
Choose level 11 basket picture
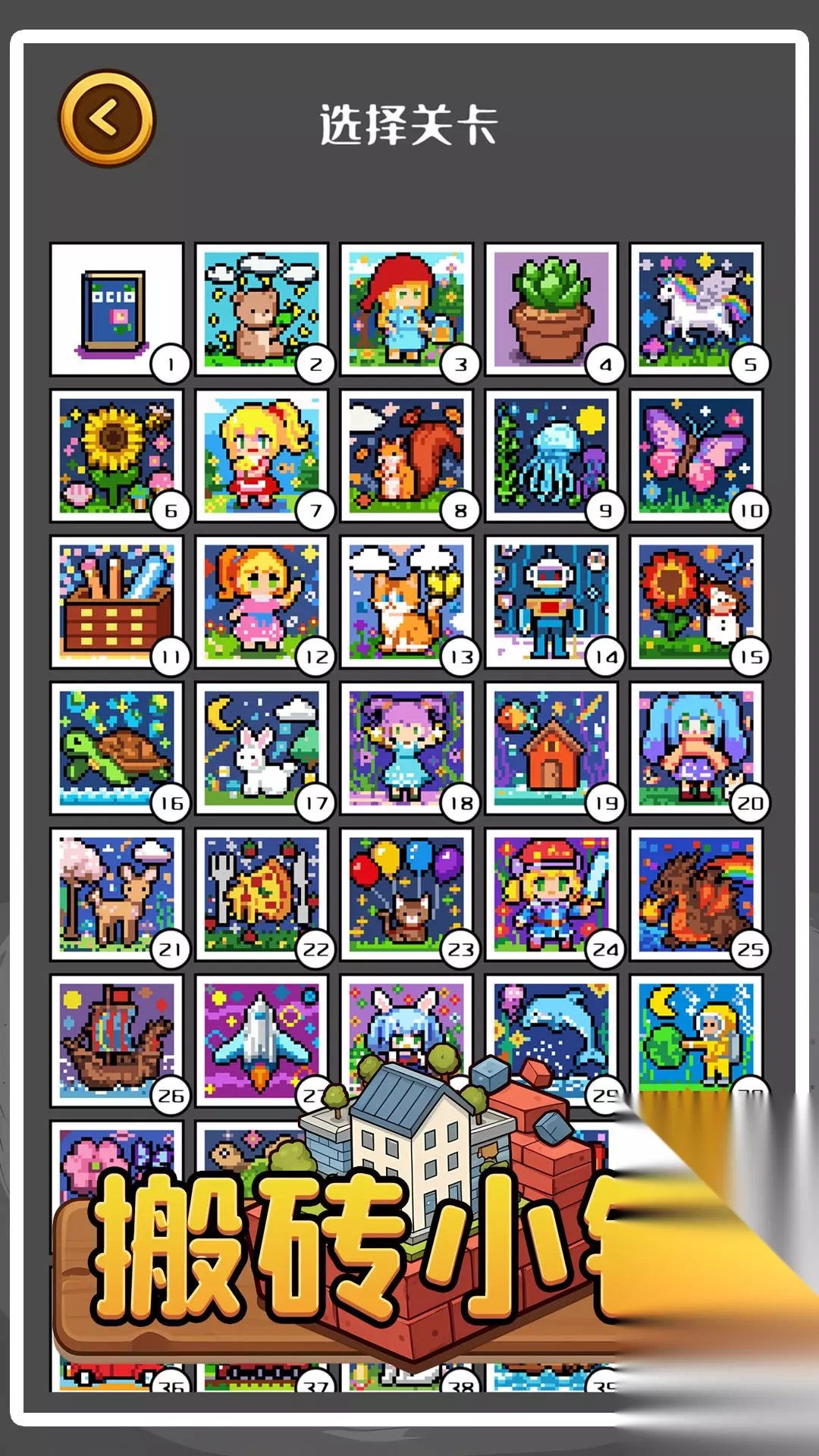(117, 602)
